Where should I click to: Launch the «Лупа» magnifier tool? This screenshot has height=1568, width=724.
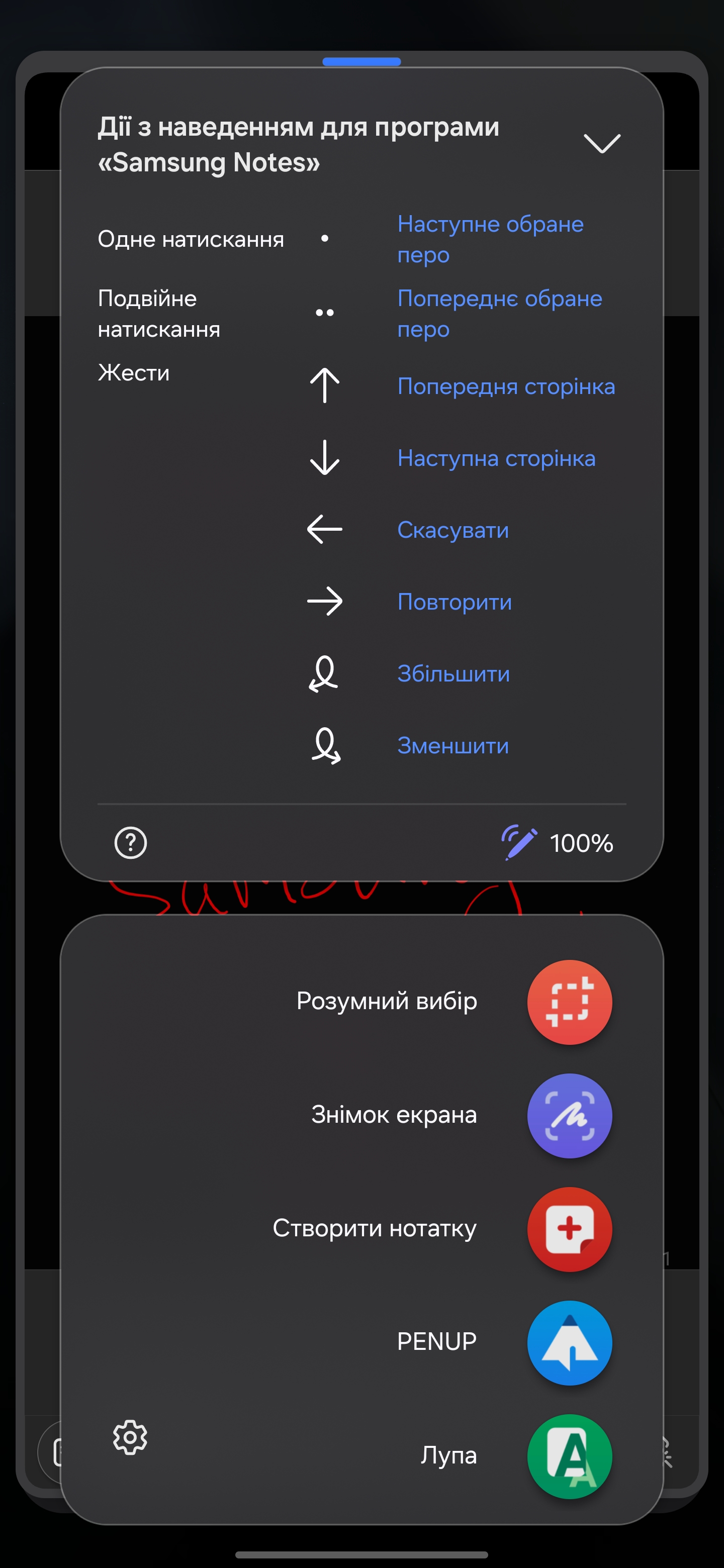pos(569,1456)
